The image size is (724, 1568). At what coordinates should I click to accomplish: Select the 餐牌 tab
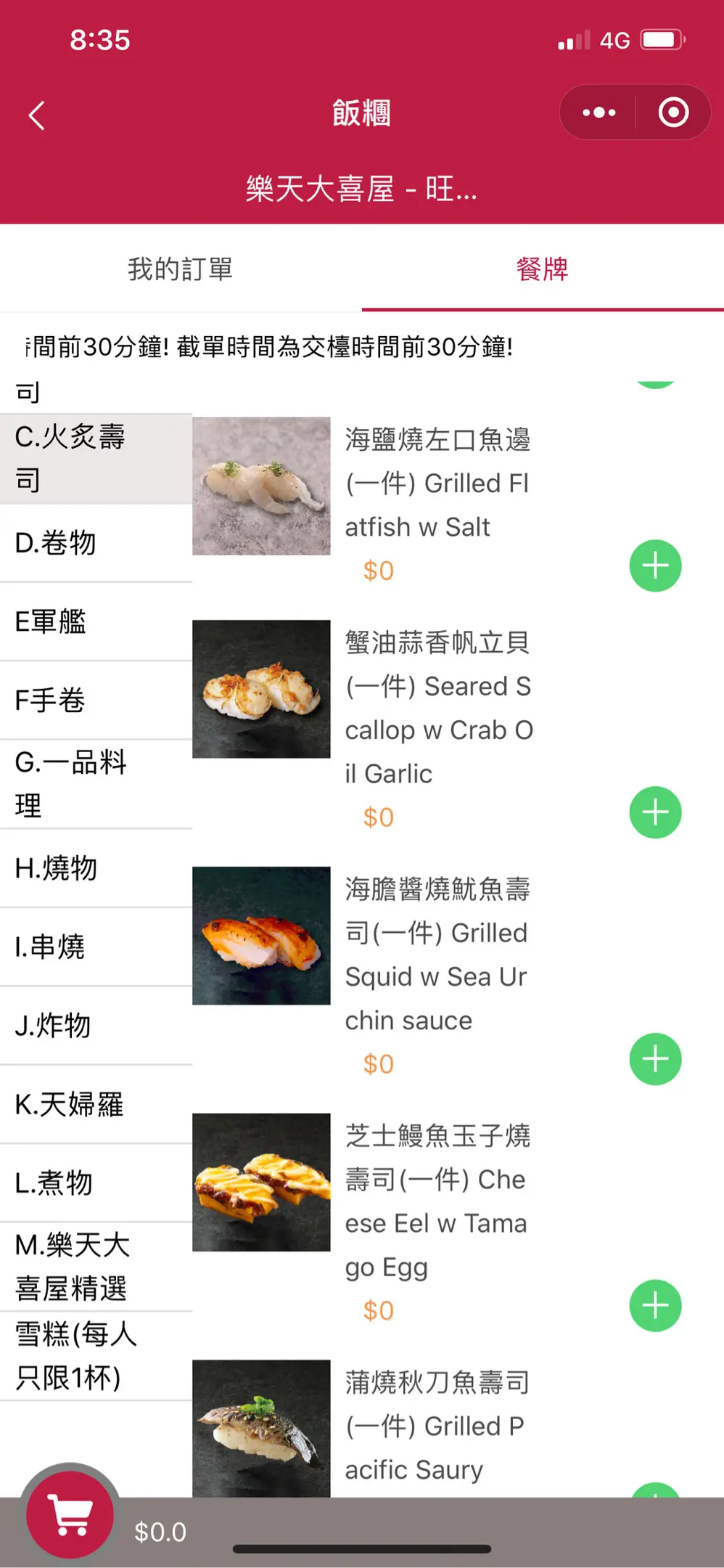point(542,269)
